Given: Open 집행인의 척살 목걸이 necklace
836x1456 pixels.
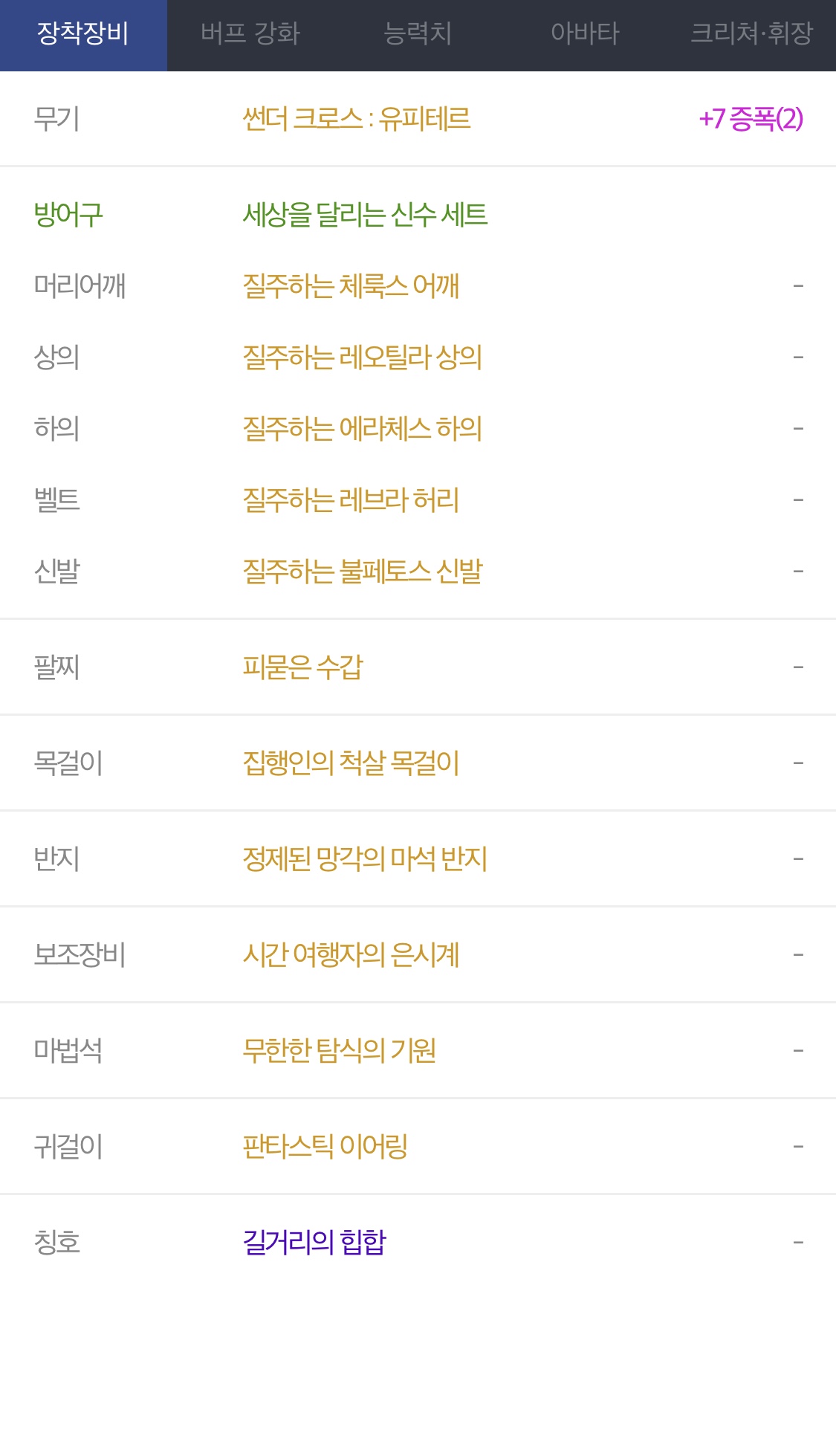Looking at the screenshot, I should point(351,763).
